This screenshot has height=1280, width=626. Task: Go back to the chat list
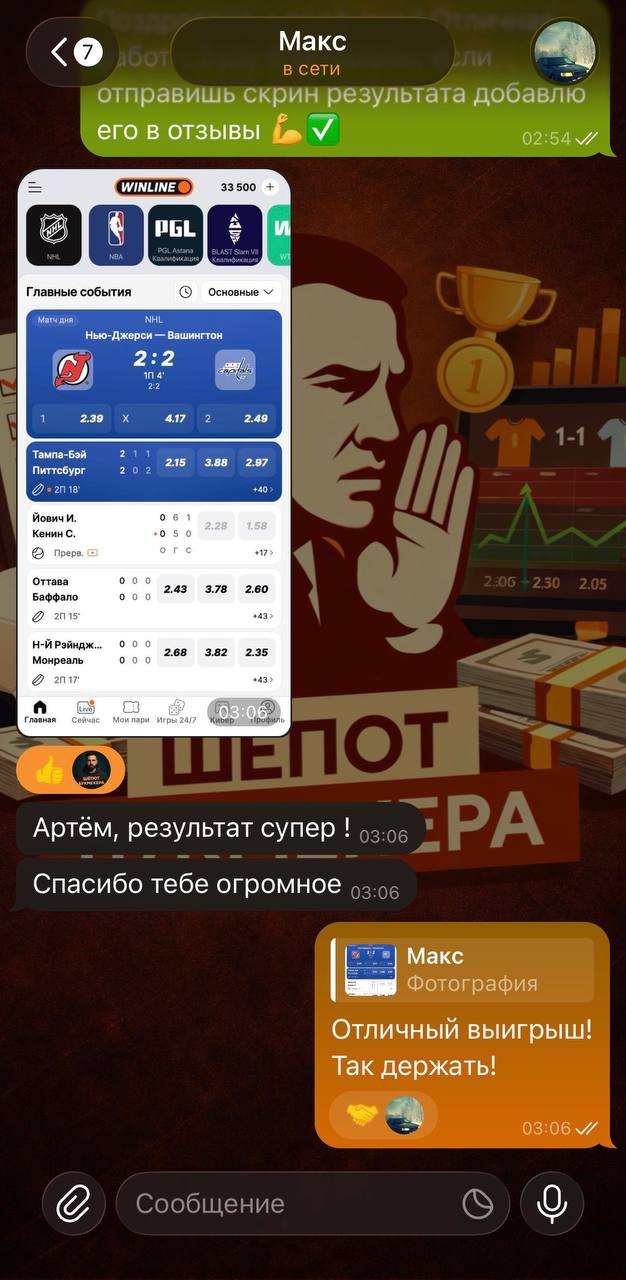click(73, 52)
